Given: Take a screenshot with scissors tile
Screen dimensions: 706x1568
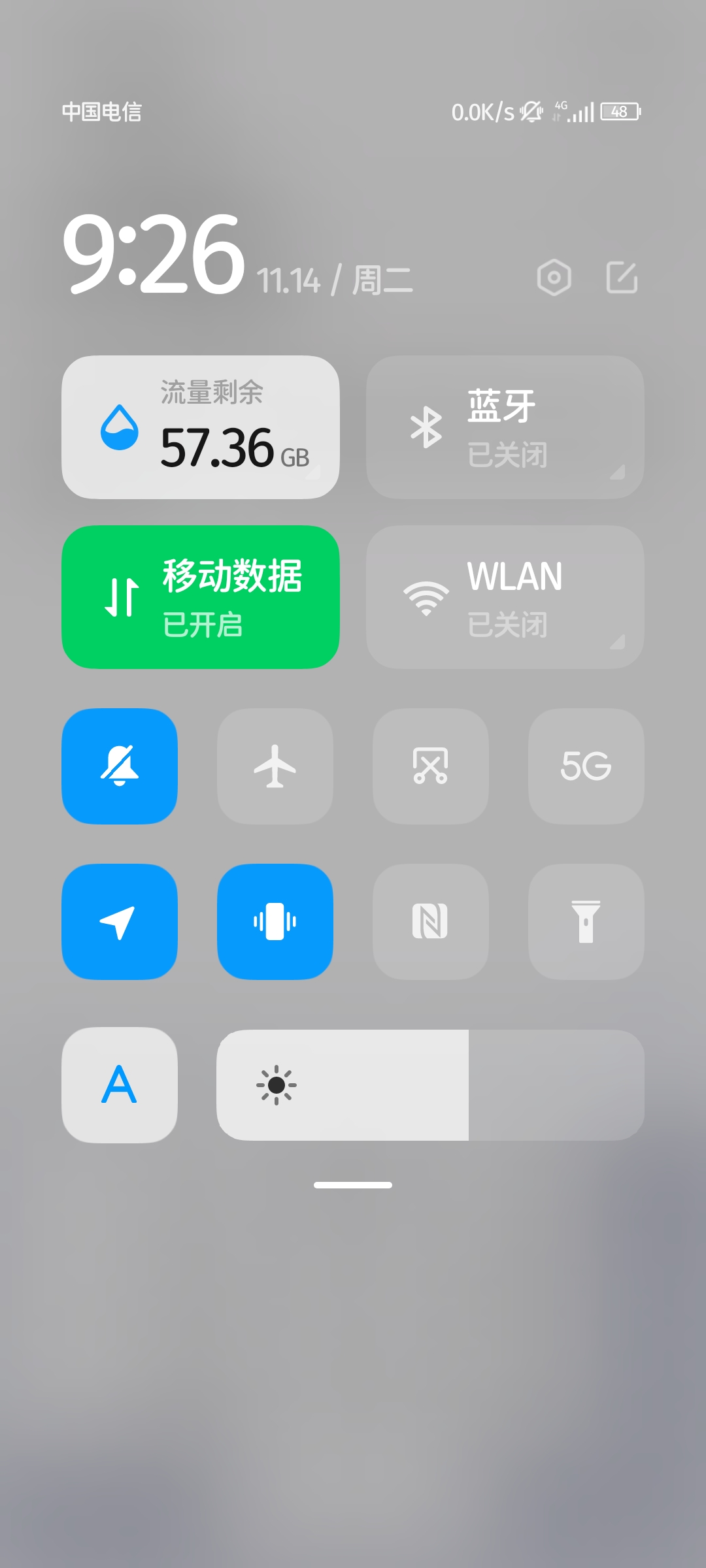Looking at the screenshot, I should point(430,766).
